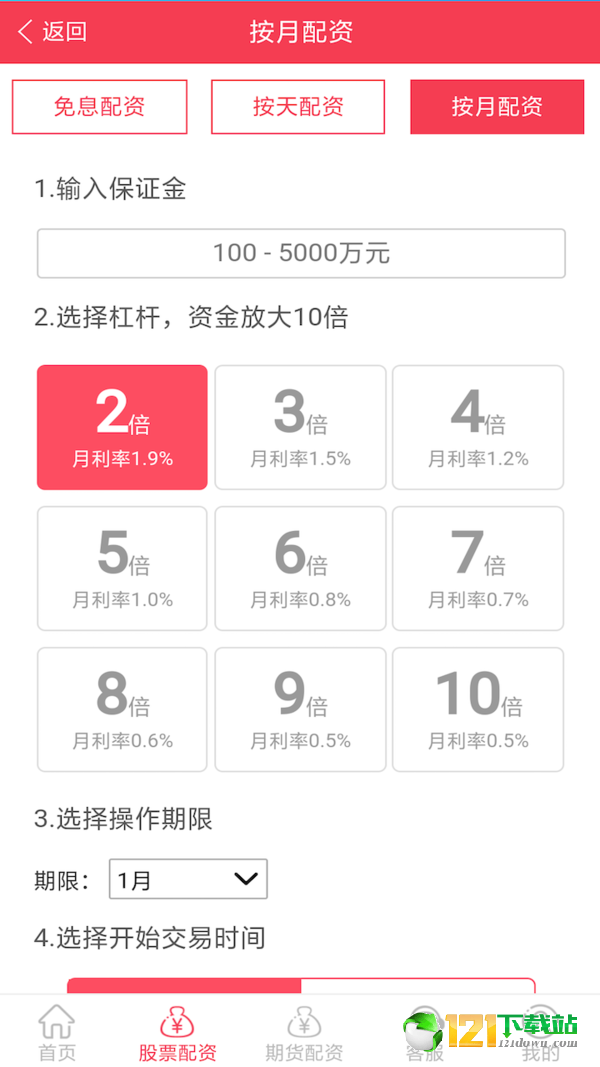Viewport: 600px width, 1067px height.
Task: Tap the 保证金 input field
Action: (x=301, y=254)
